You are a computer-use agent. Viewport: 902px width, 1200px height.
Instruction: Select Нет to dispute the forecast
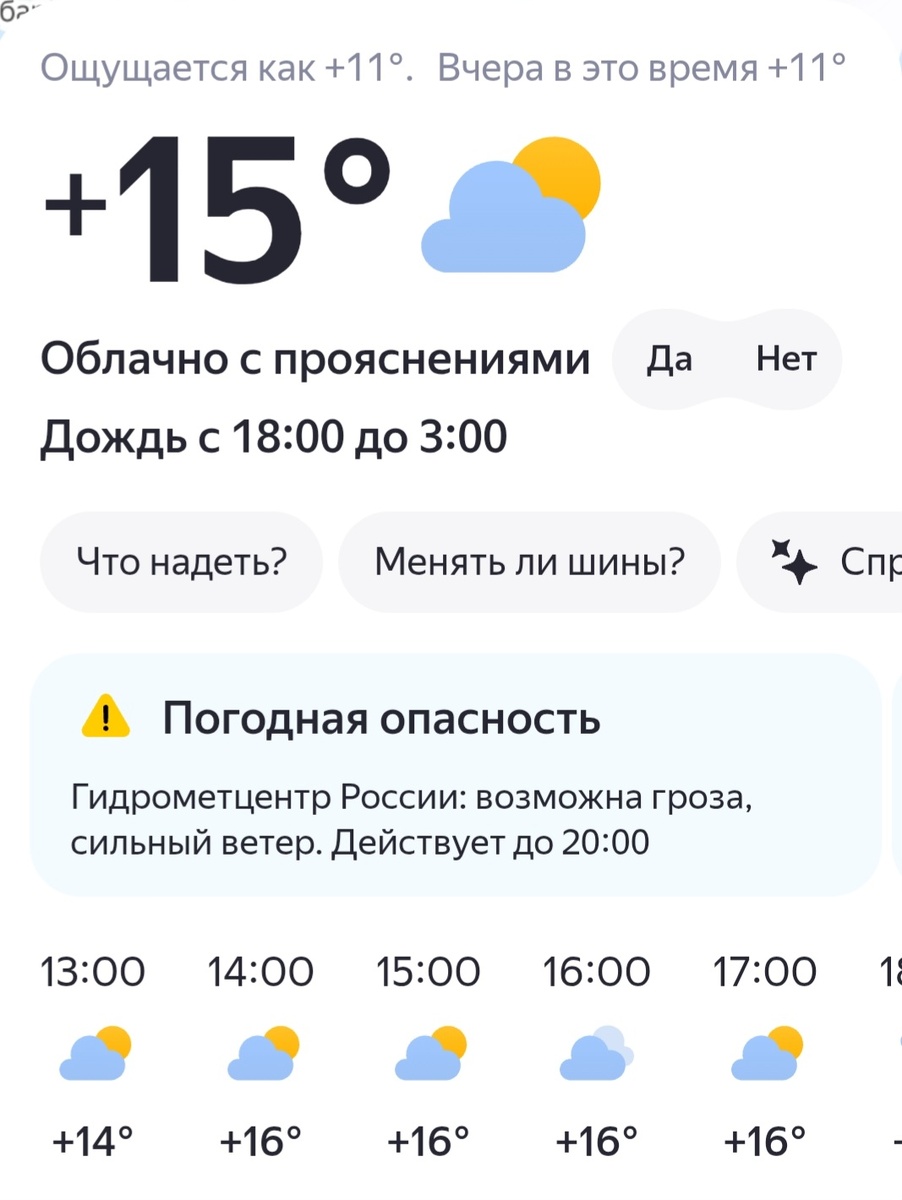tap(787, 359)
